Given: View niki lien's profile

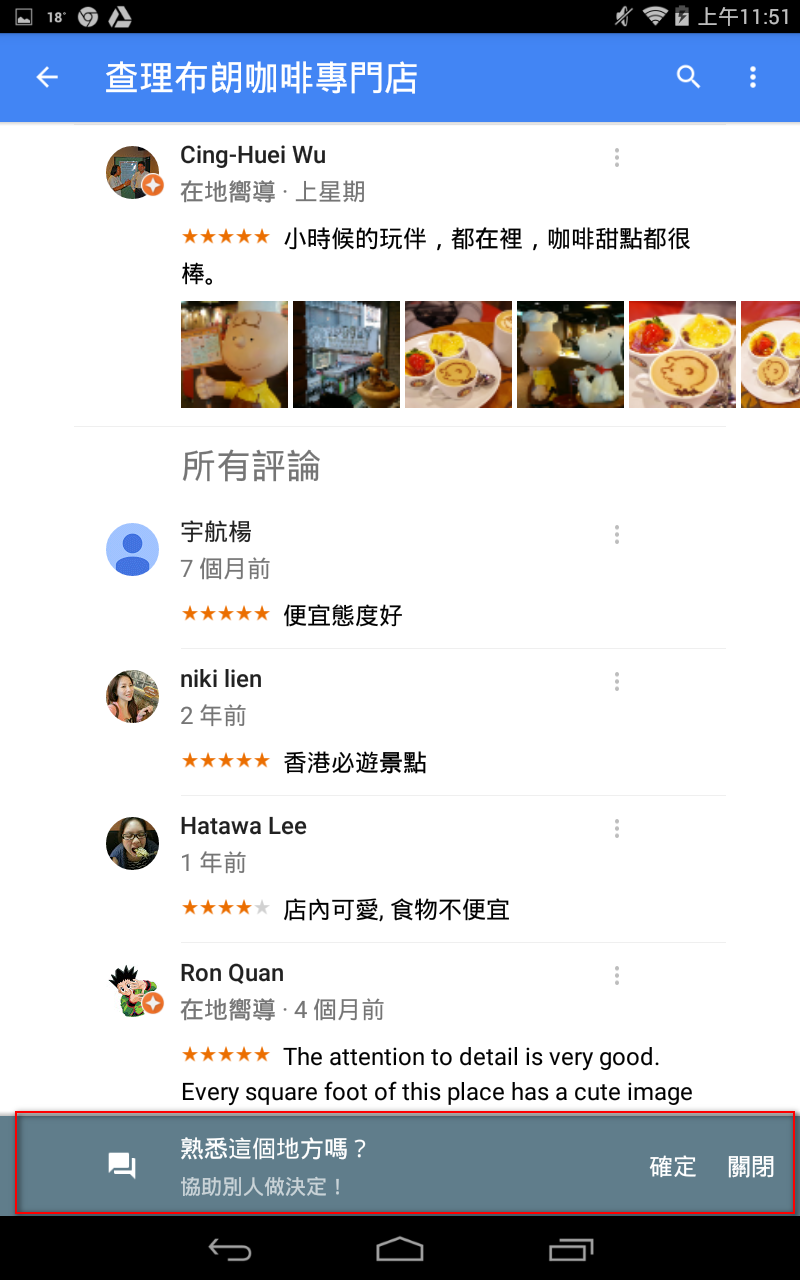Looking at the screenshot, I should tap(133, 696).
